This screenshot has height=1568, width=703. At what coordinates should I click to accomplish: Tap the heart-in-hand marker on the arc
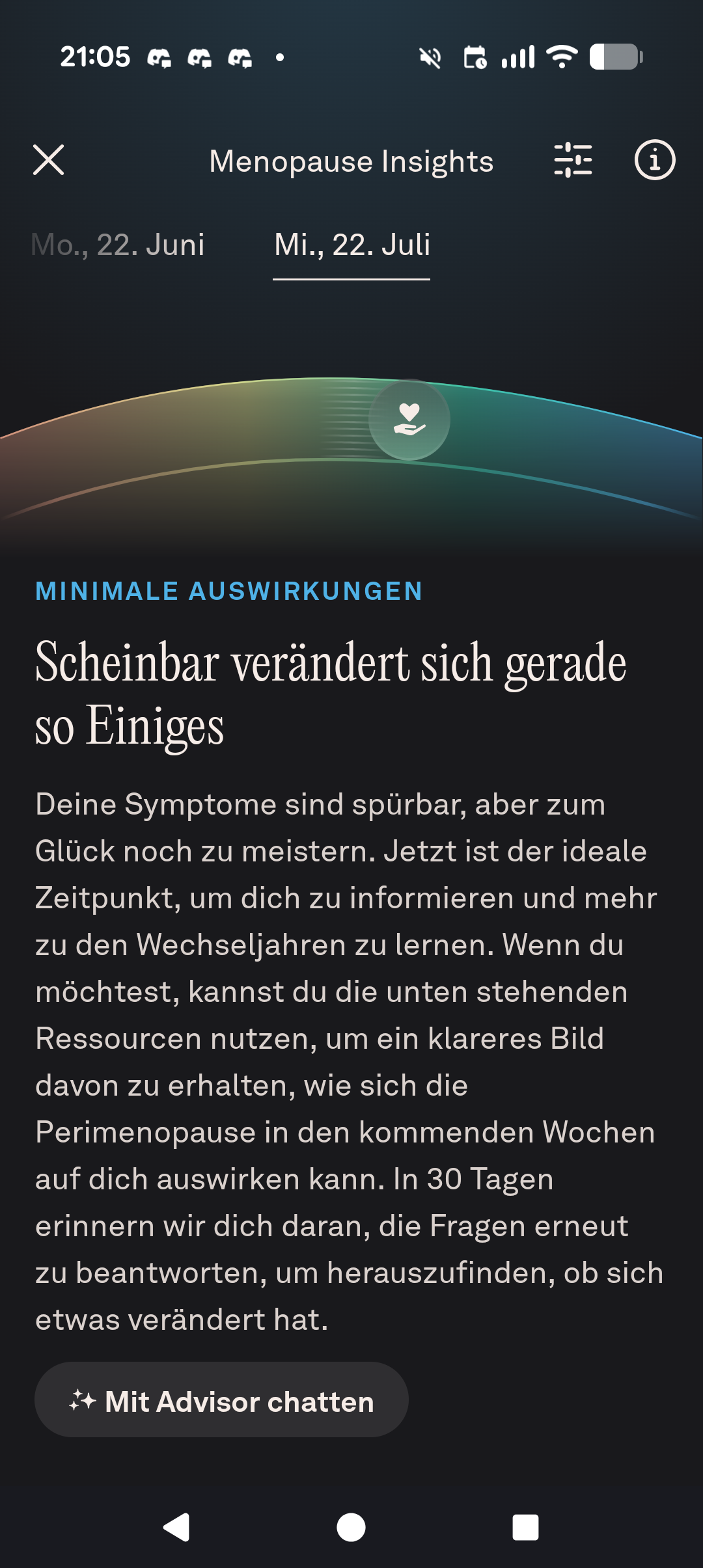409,420
